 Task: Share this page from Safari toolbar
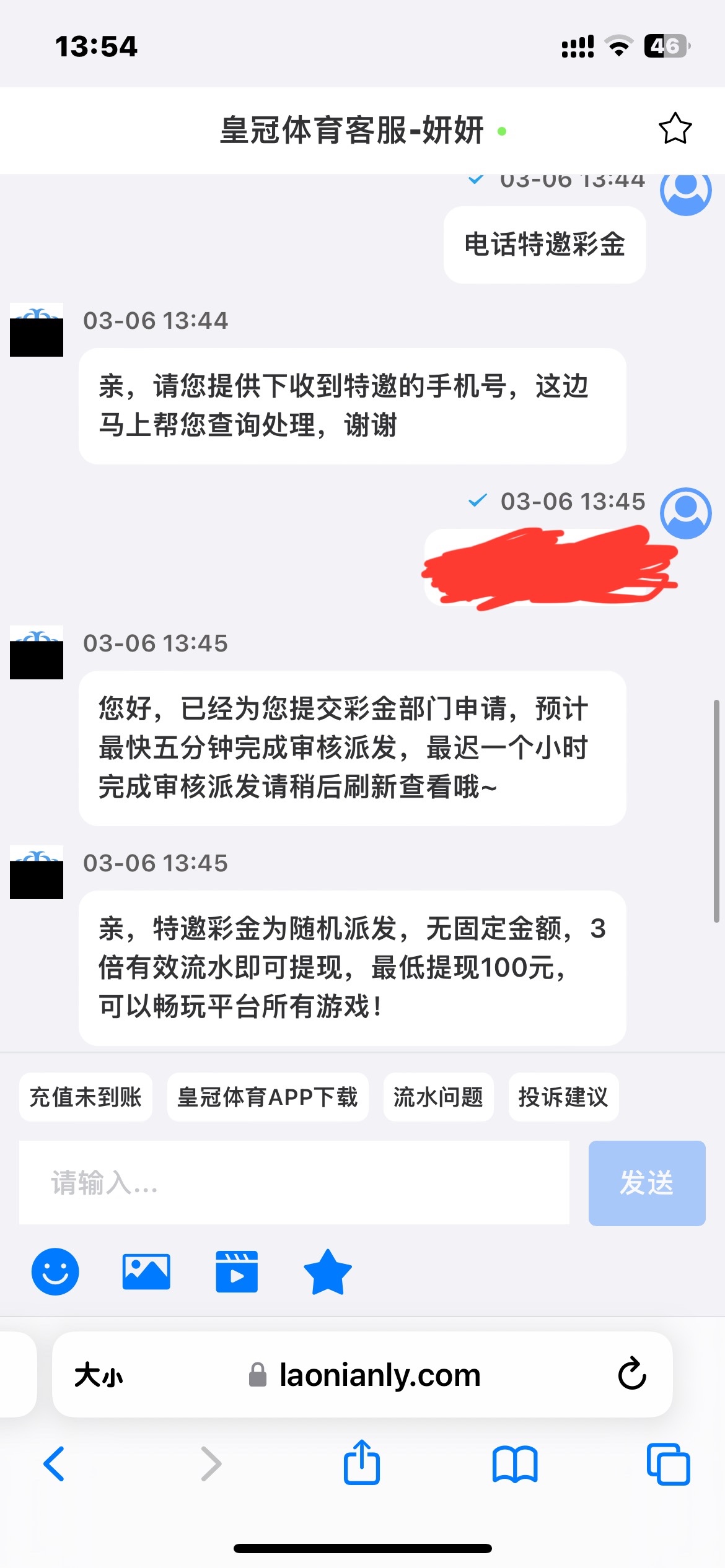[x=362, y=1463]
